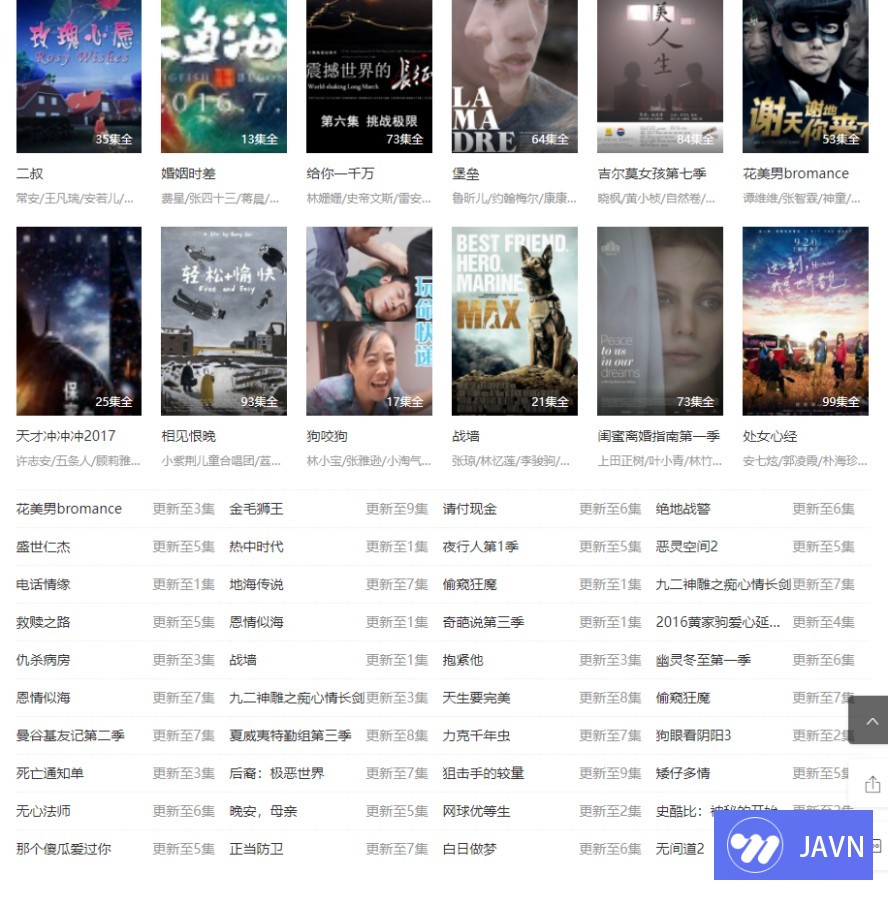Open the 闺蜜离婚指南第一季 poster
Image resolution: width=888 pixels, height=905 pixels.
(x=660, y=320)
